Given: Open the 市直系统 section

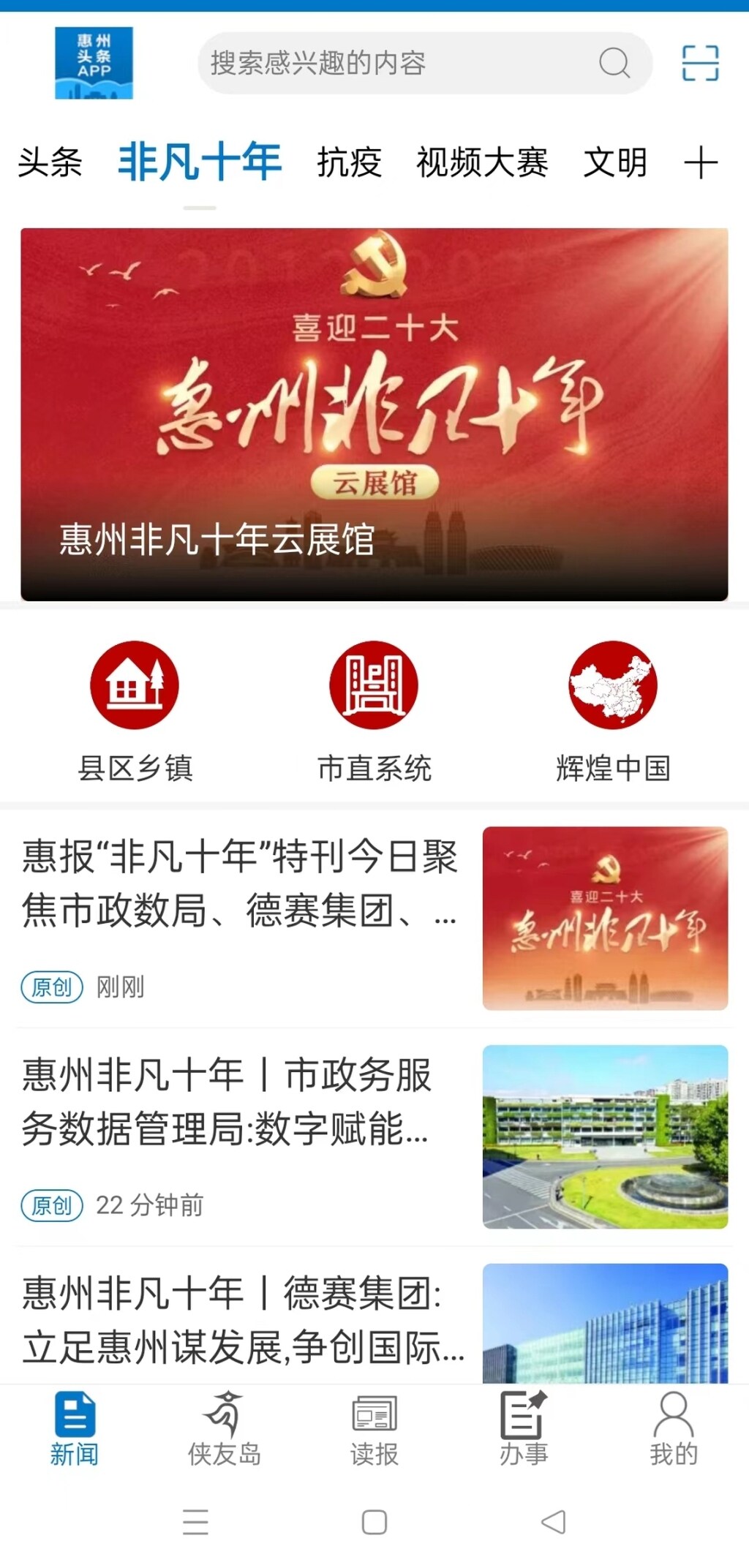Looking at the screenshot, I should [x=374, y=711].
